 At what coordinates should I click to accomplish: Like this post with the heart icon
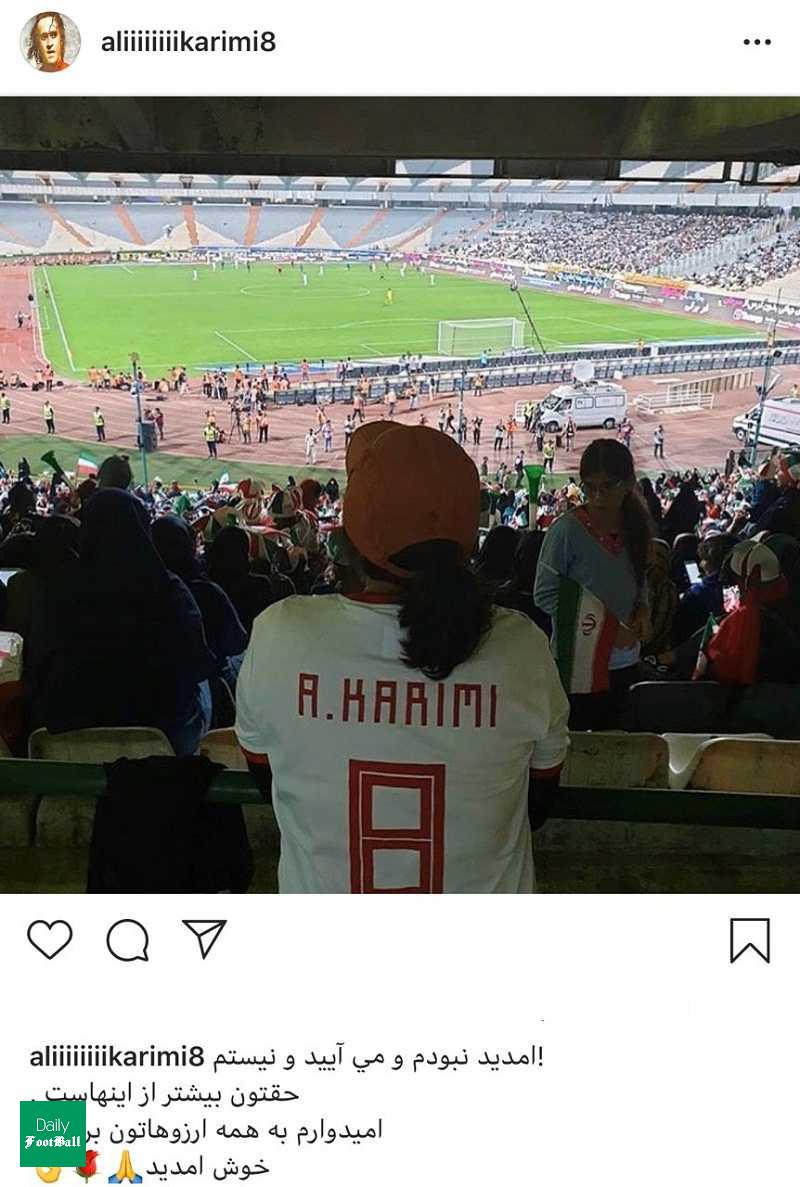[x=49, y=940]
